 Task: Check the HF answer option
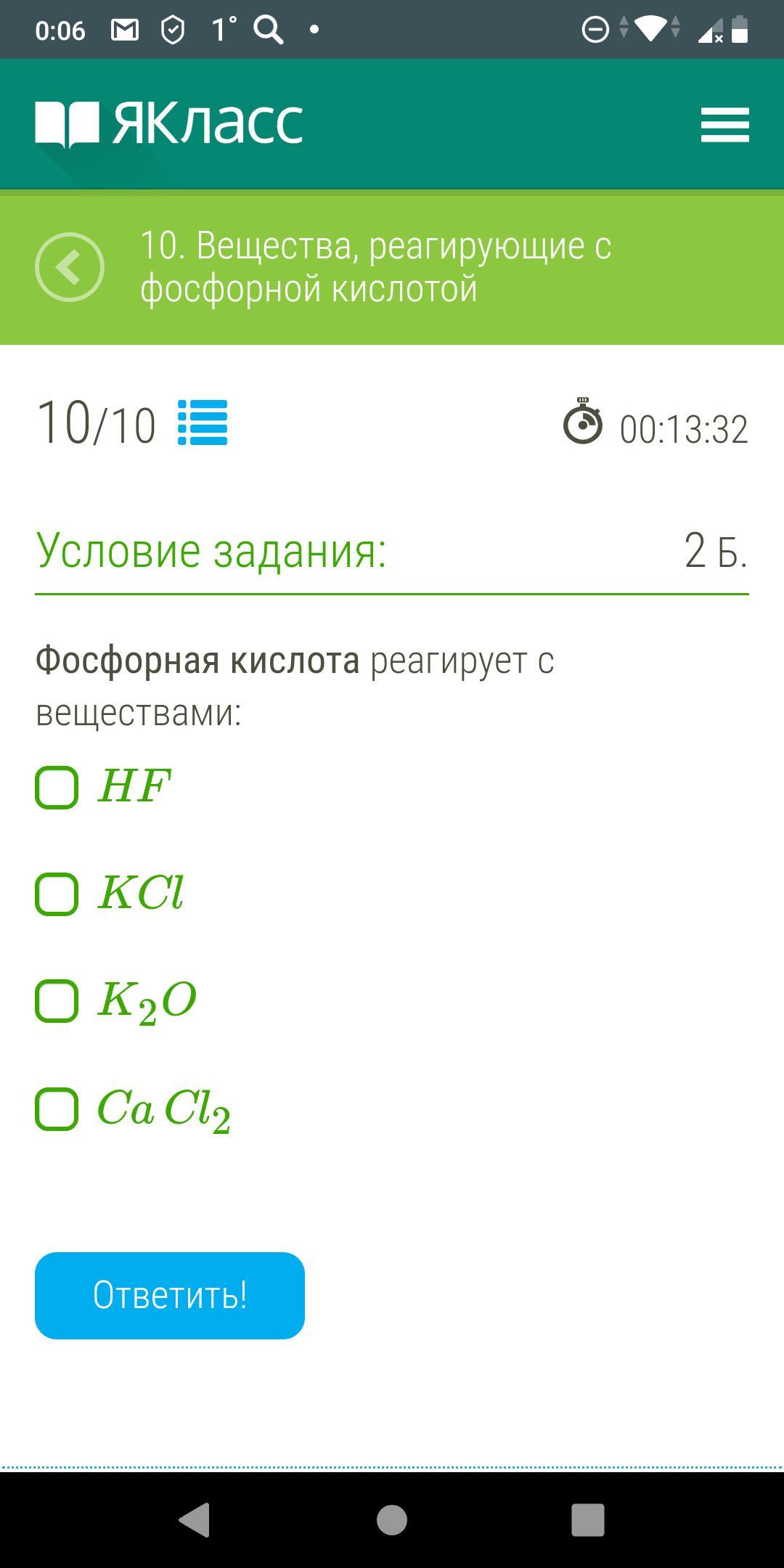(57, 788)
